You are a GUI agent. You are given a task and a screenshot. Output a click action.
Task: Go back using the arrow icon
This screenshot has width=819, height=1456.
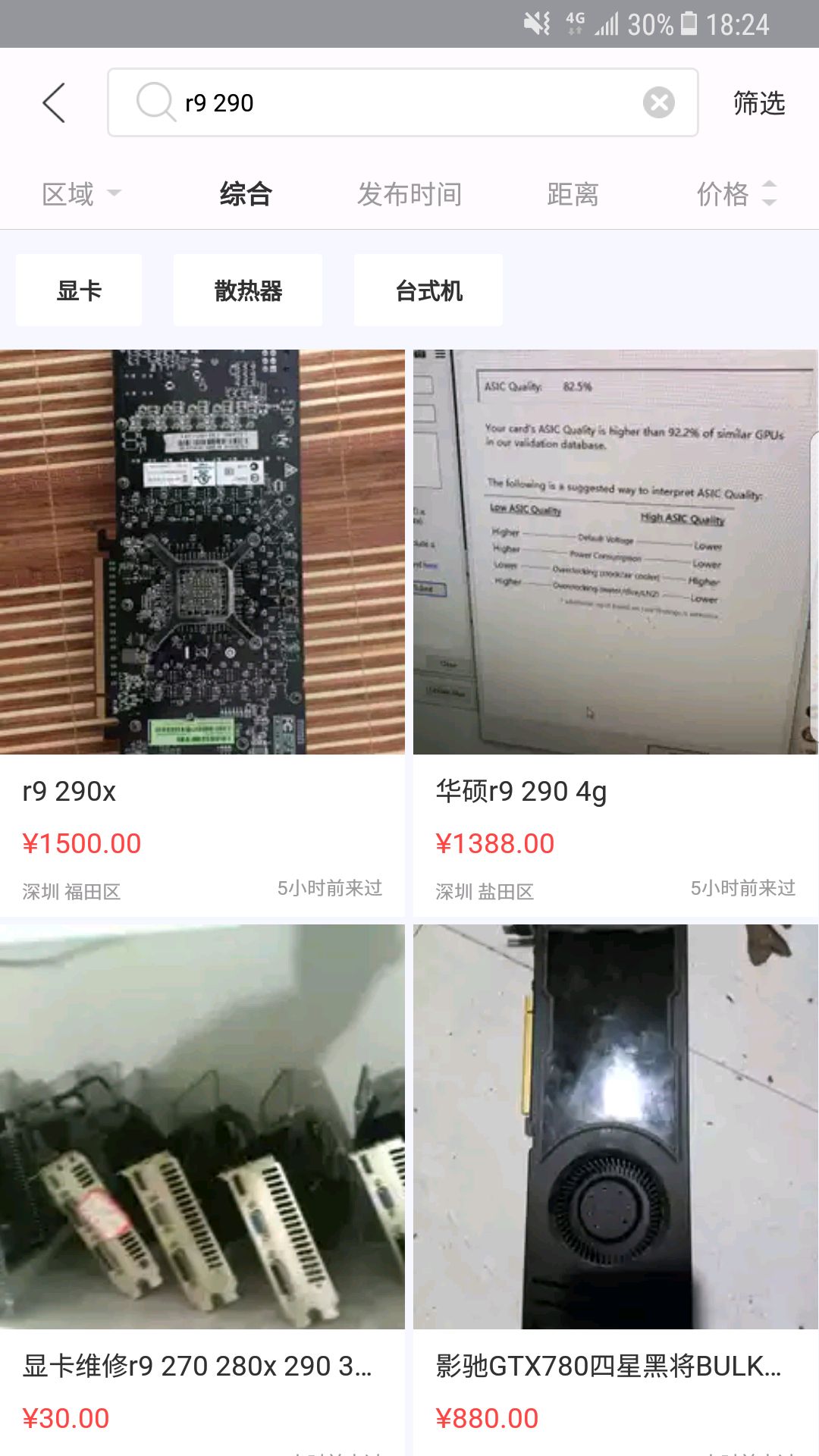(54, 103)
